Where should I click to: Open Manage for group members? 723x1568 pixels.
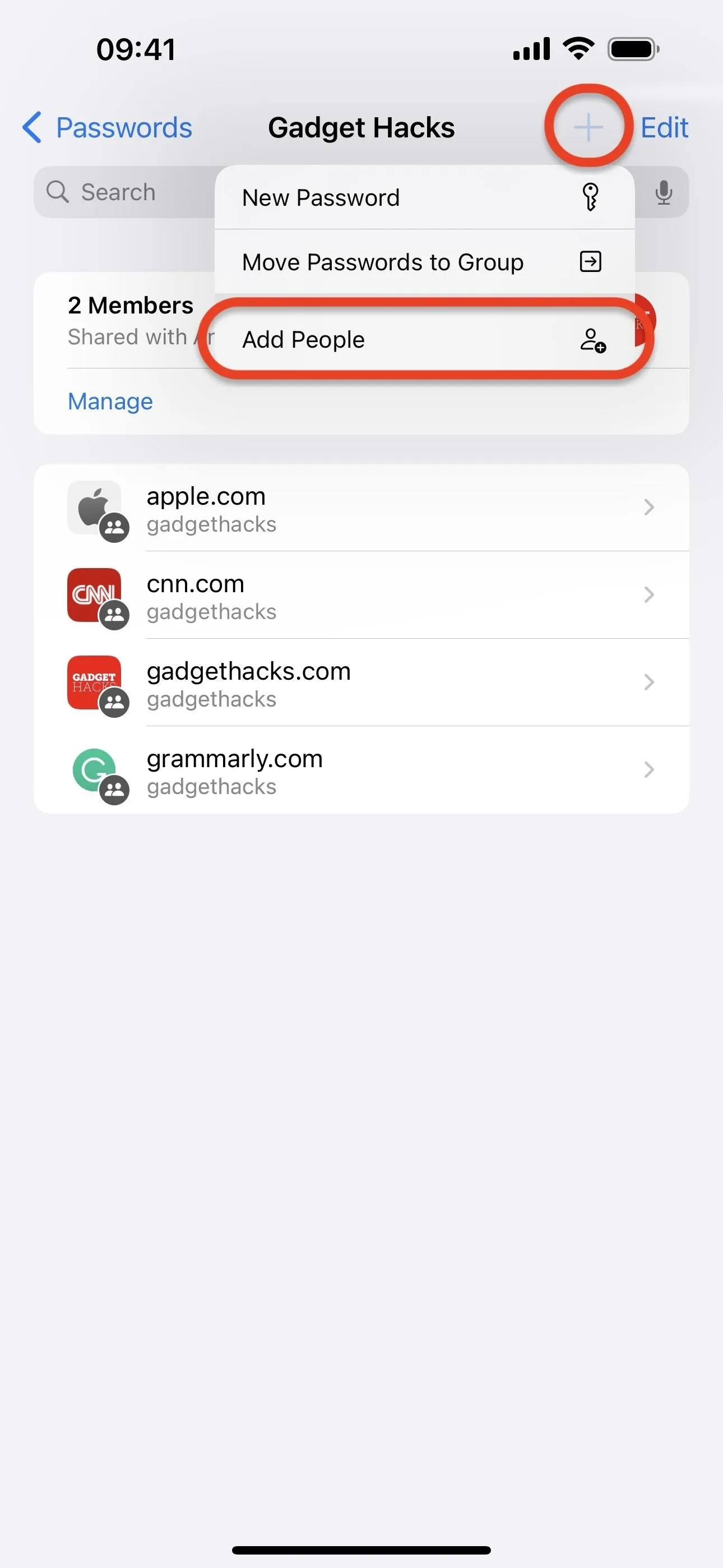(x=110, y=401)
